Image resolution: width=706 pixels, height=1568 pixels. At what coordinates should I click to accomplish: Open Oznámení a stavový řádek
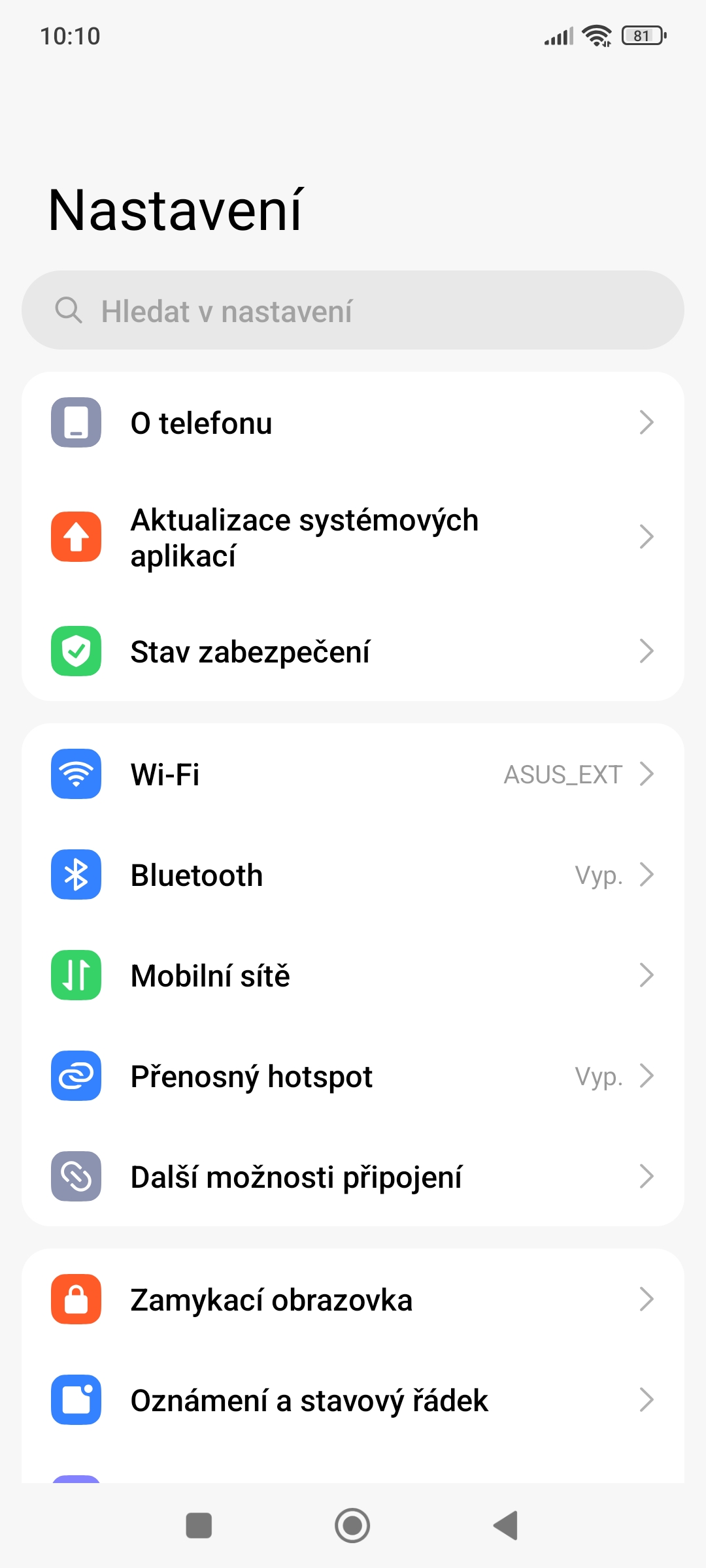point(353,1400)
